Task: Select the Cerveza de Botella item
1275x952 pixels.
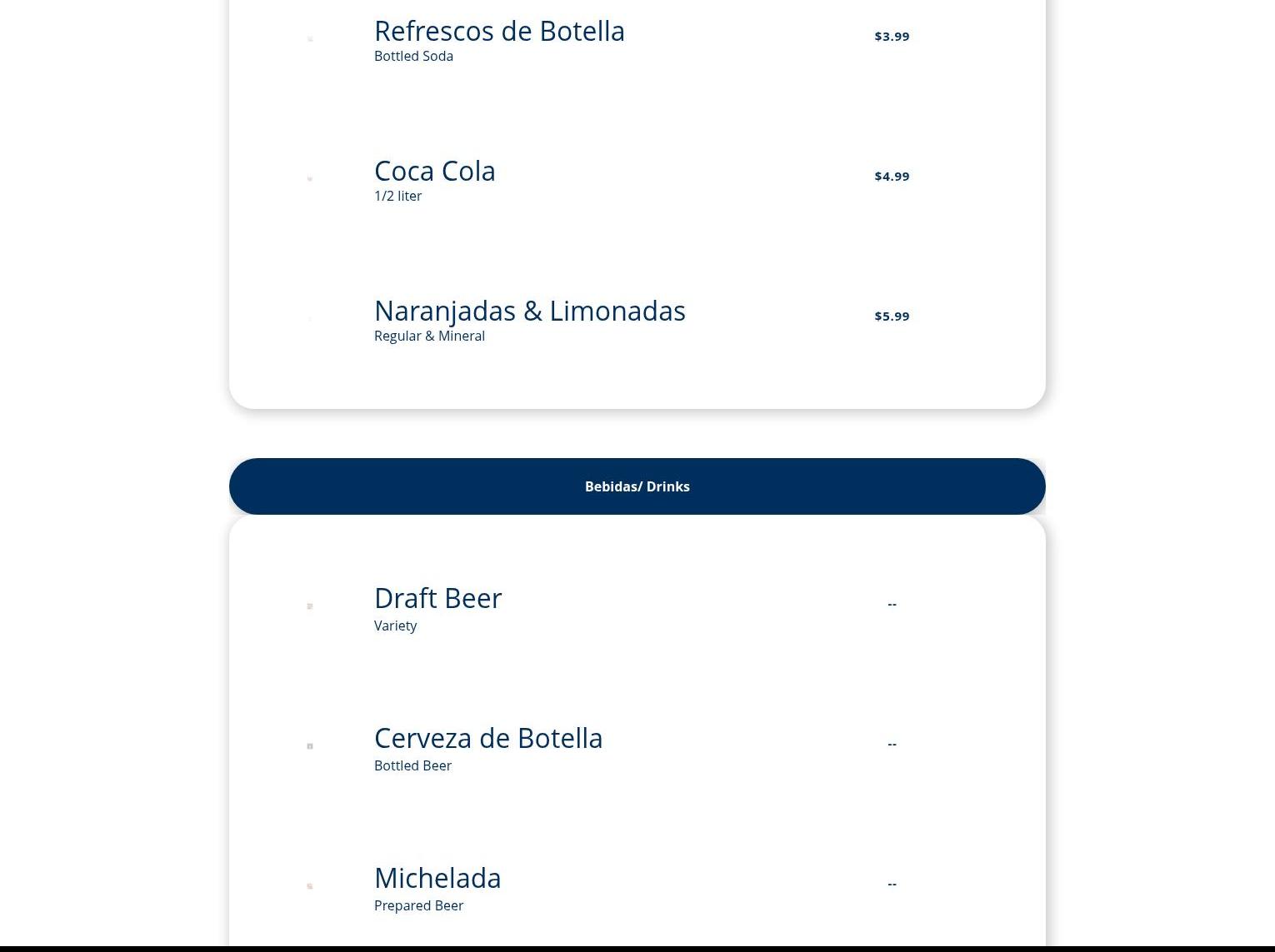Action: click(x=487, y=739)
